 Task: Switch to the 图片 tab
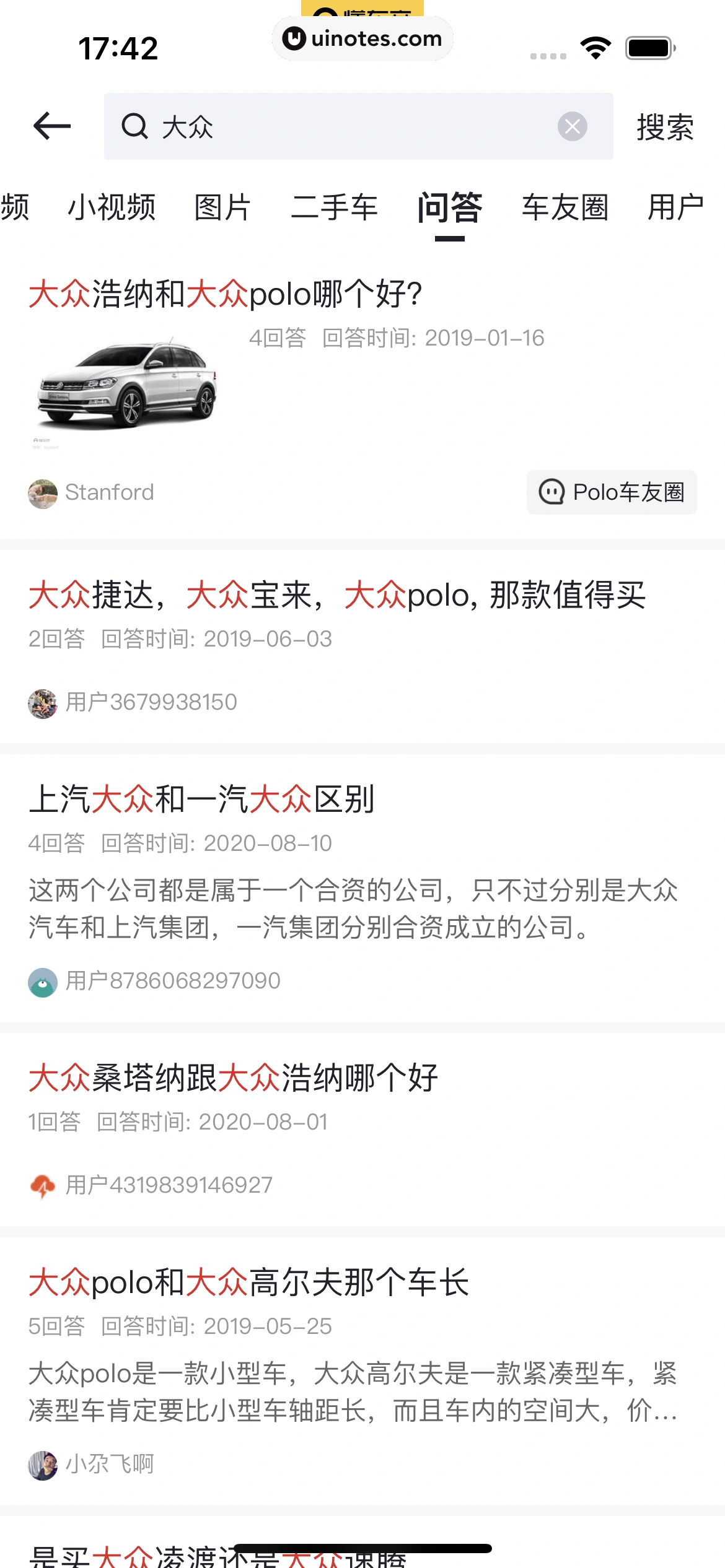pyautogui.click(x=222, y=207)
